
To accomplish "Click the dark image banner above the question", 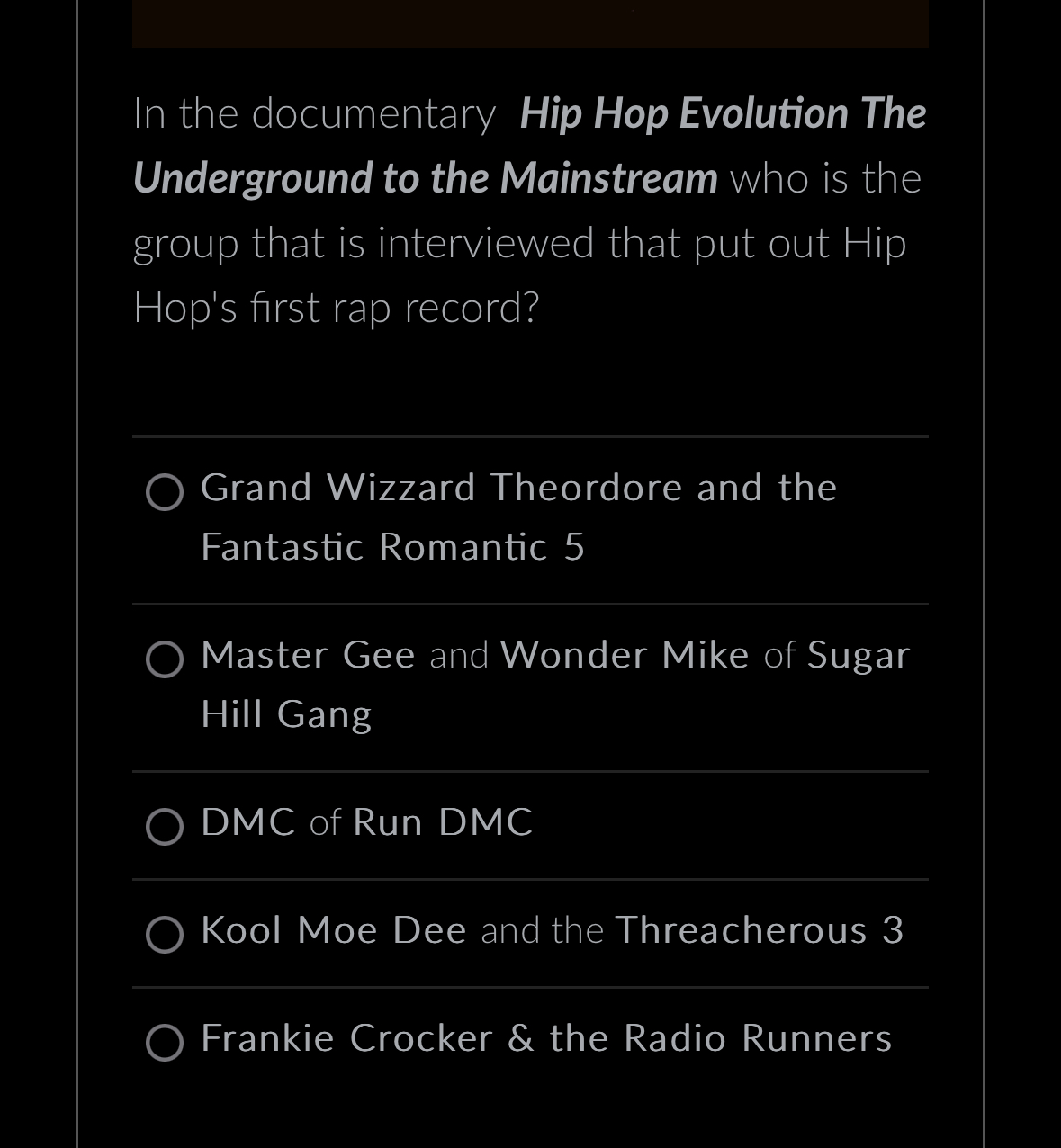I will point(530,22).
